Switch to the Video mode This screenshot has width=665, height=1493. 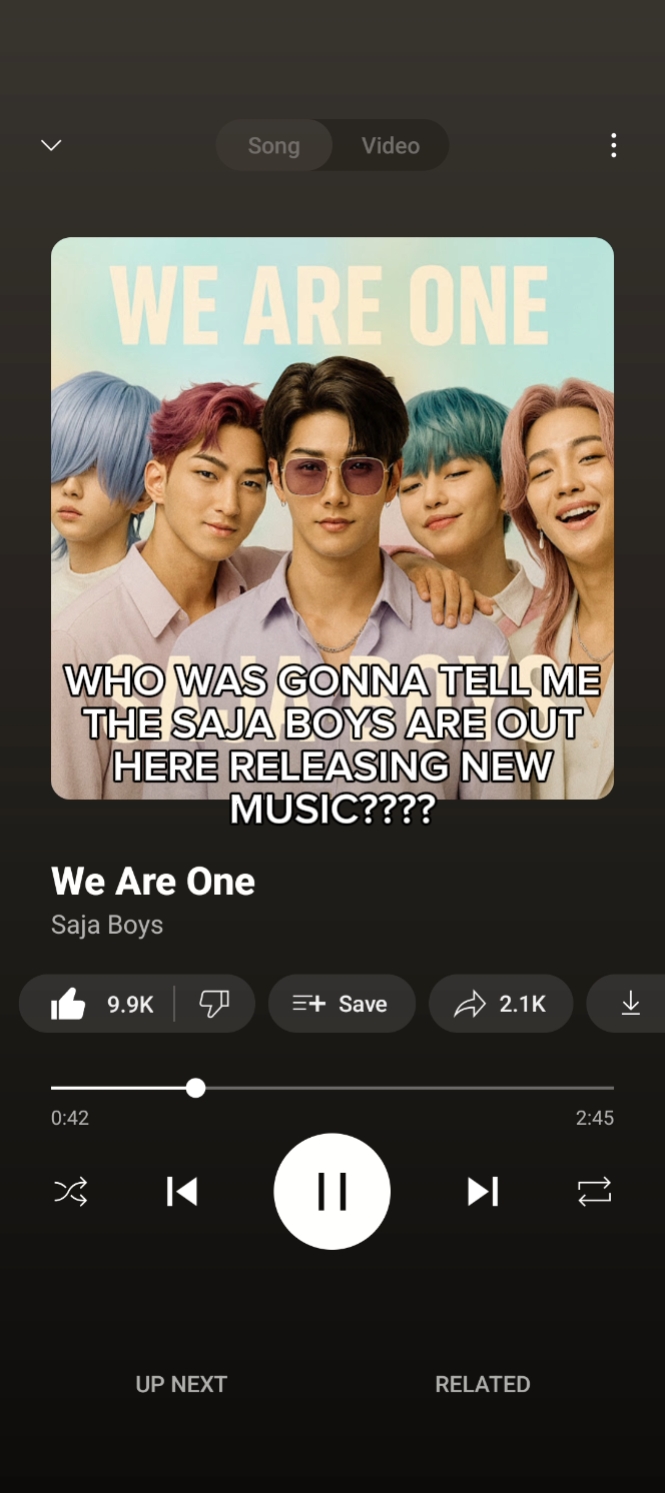[390, 146]
